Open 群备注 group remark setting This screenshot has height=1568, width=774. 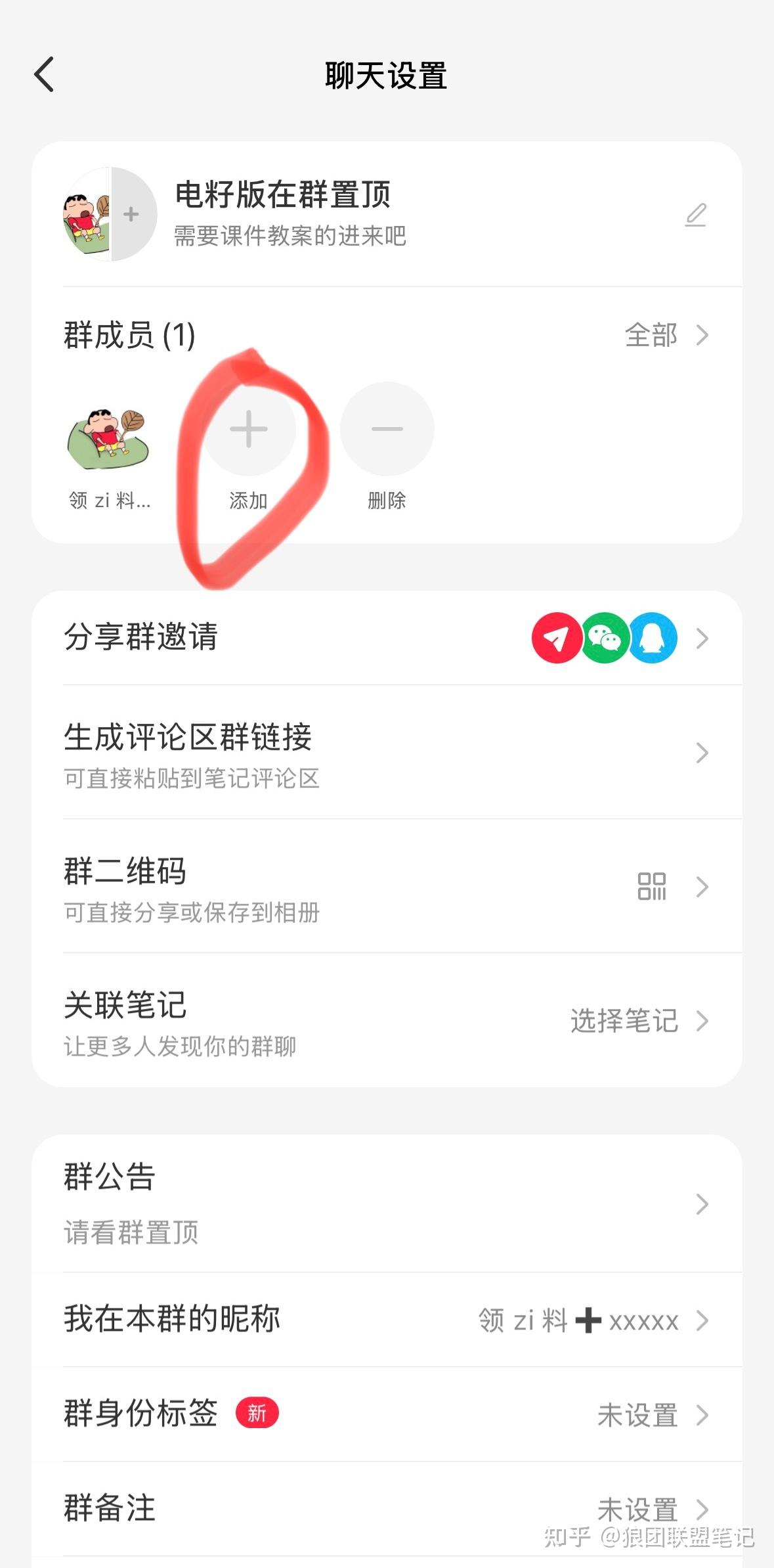coord(386,1509)
